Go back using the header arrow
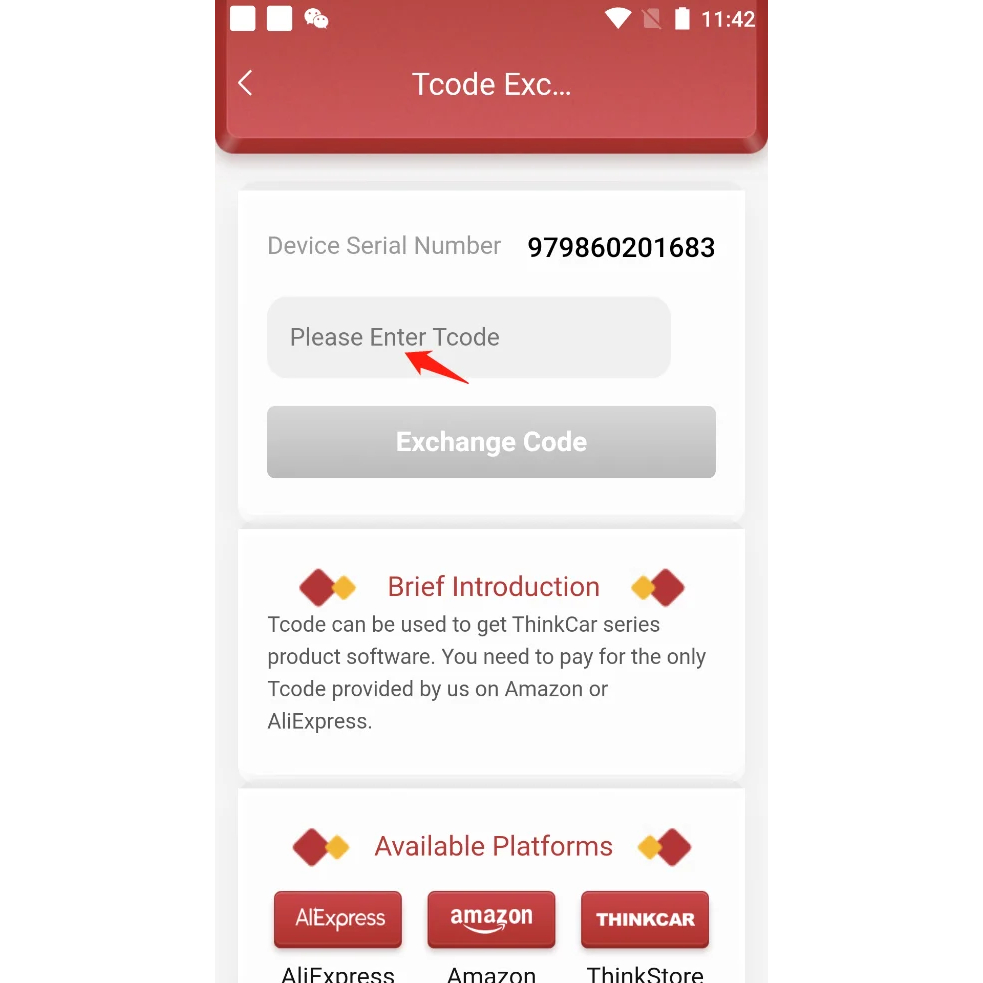 tap(245, 83)
